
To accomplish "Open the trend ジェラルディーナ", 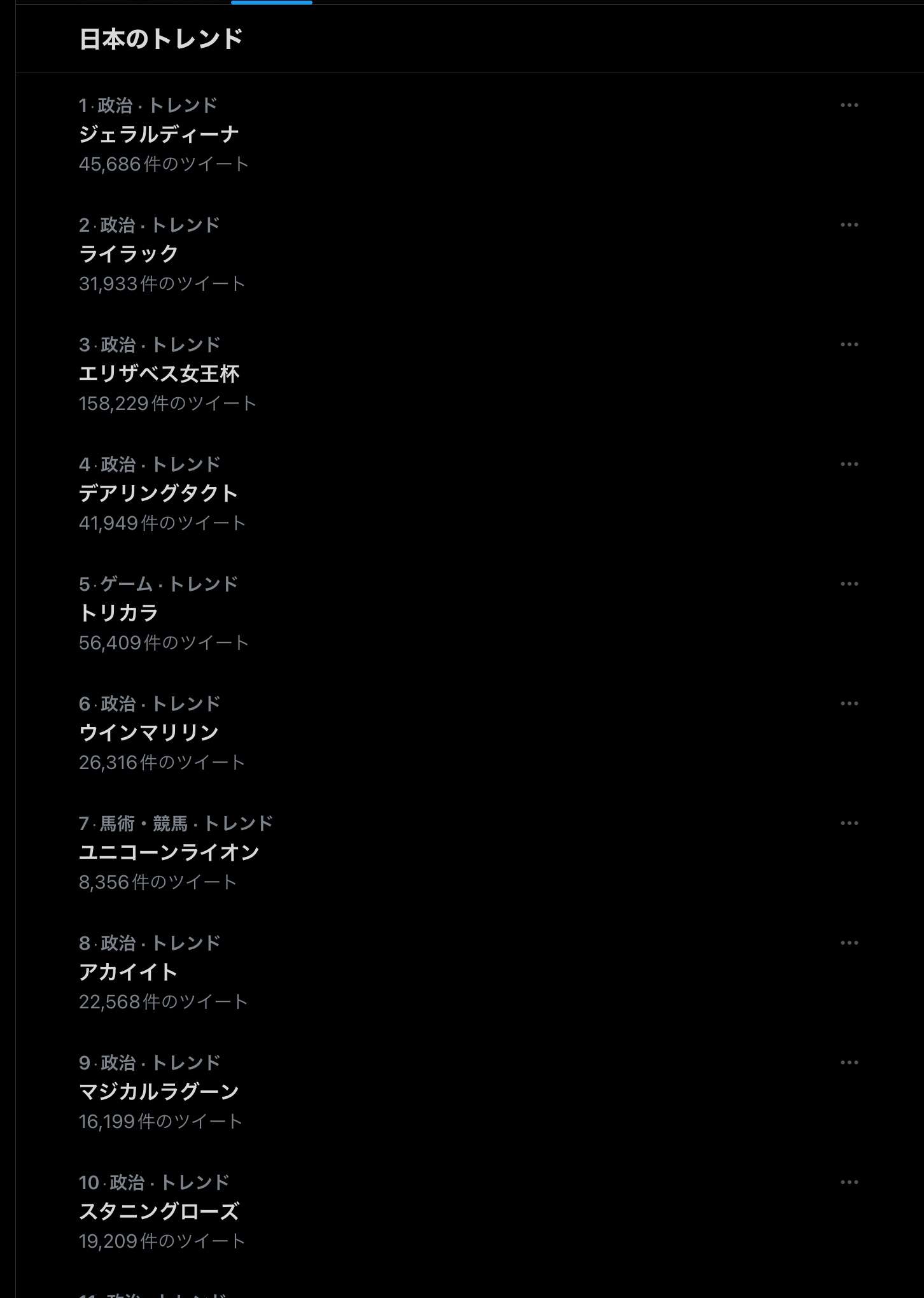I will [159, 134].
